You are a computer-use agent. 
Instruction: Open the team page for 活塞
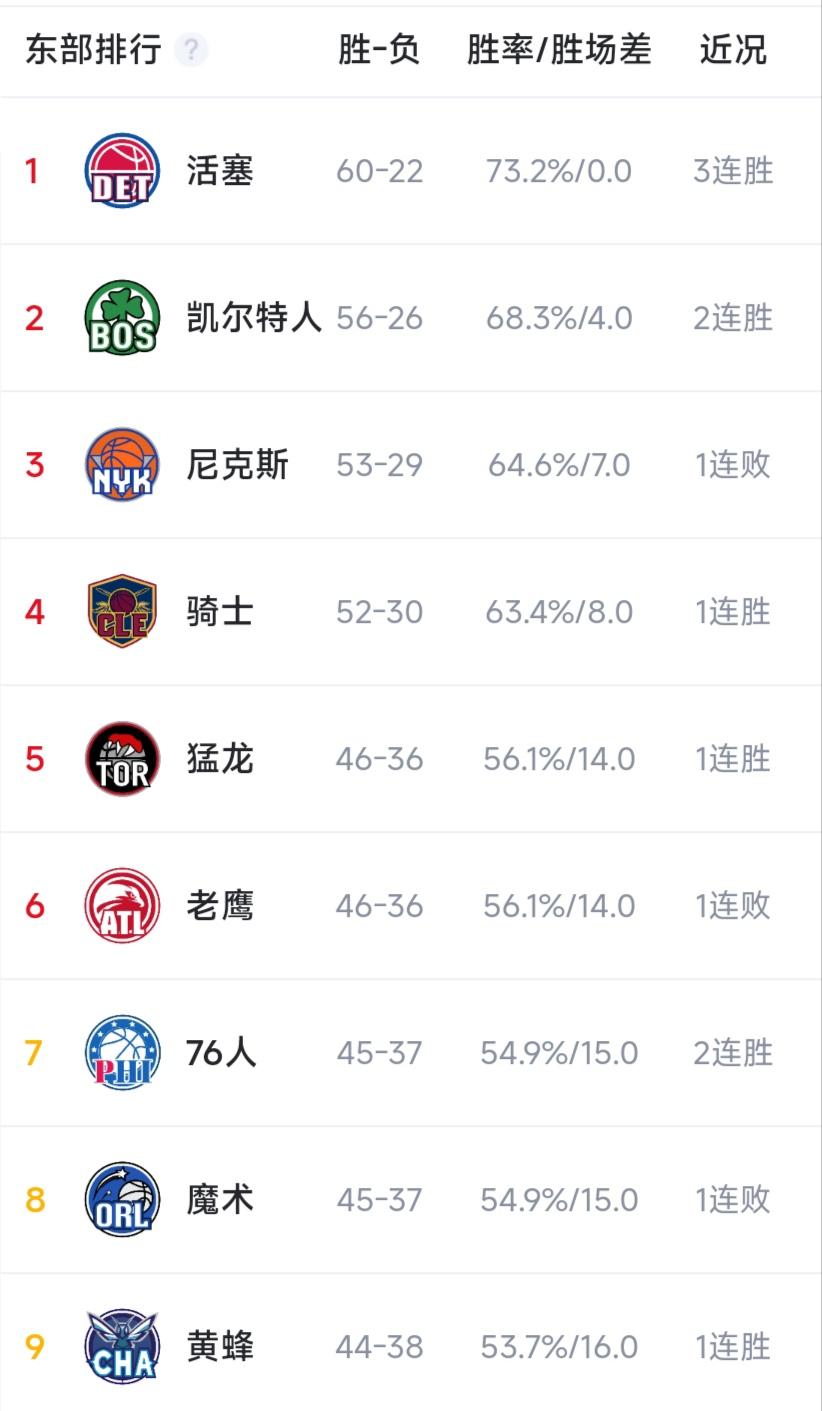[220, 171]
